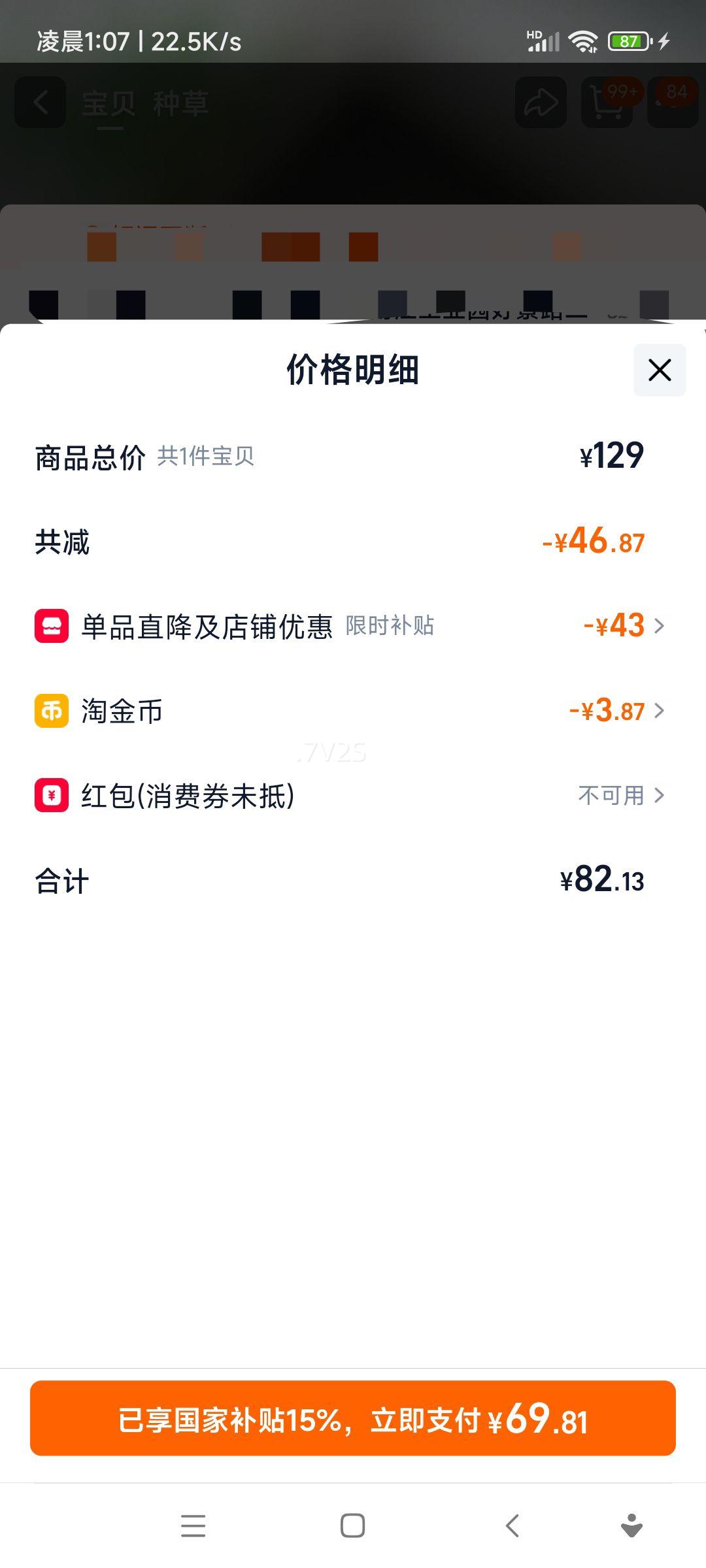The image size is (706, 1568).
Task: Expand the 单品直降及店铺优惠 discount details
Action: 659,626
